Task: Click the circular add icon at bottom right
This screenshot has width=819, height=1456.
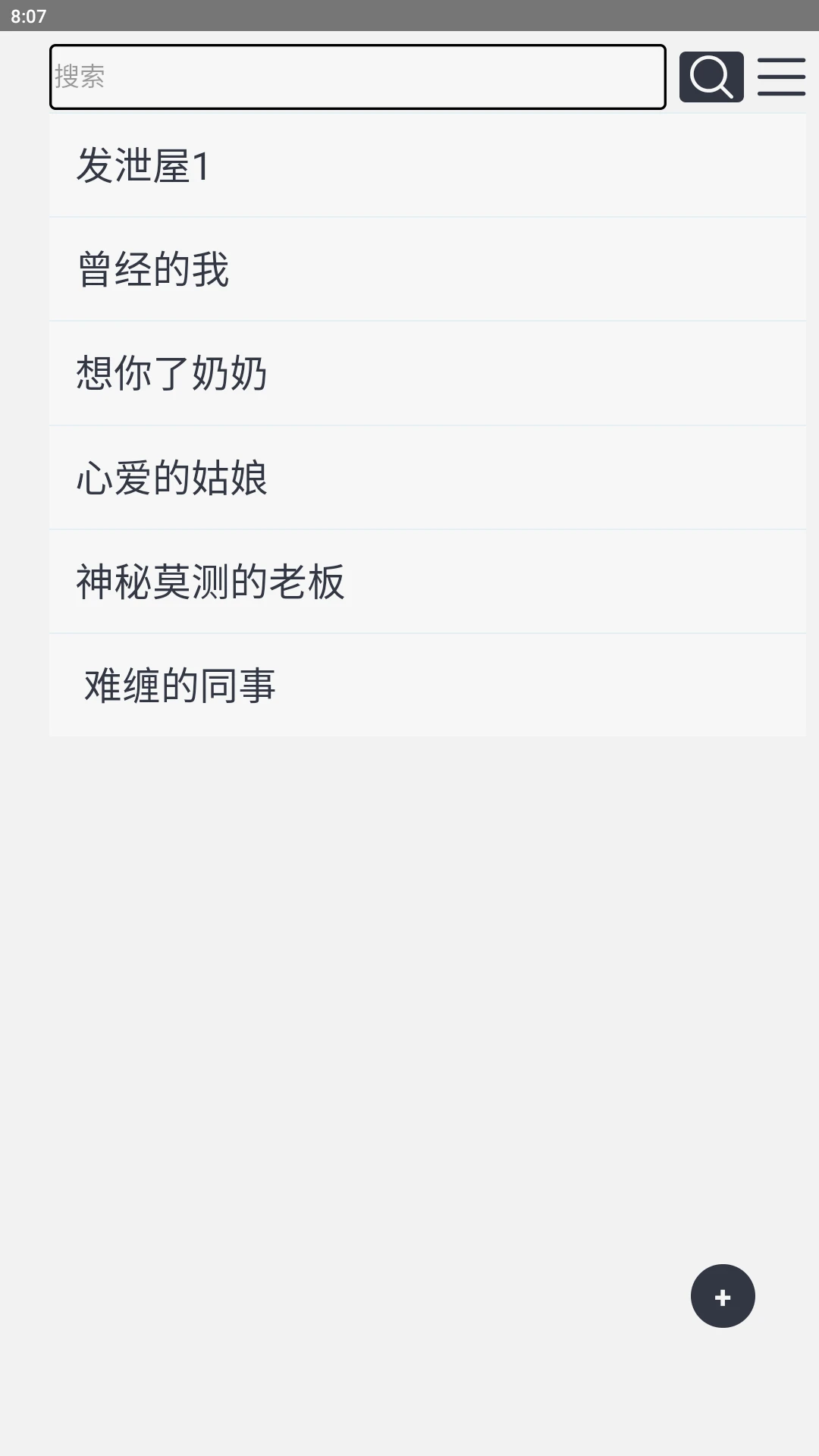Action: (722, 1295)
